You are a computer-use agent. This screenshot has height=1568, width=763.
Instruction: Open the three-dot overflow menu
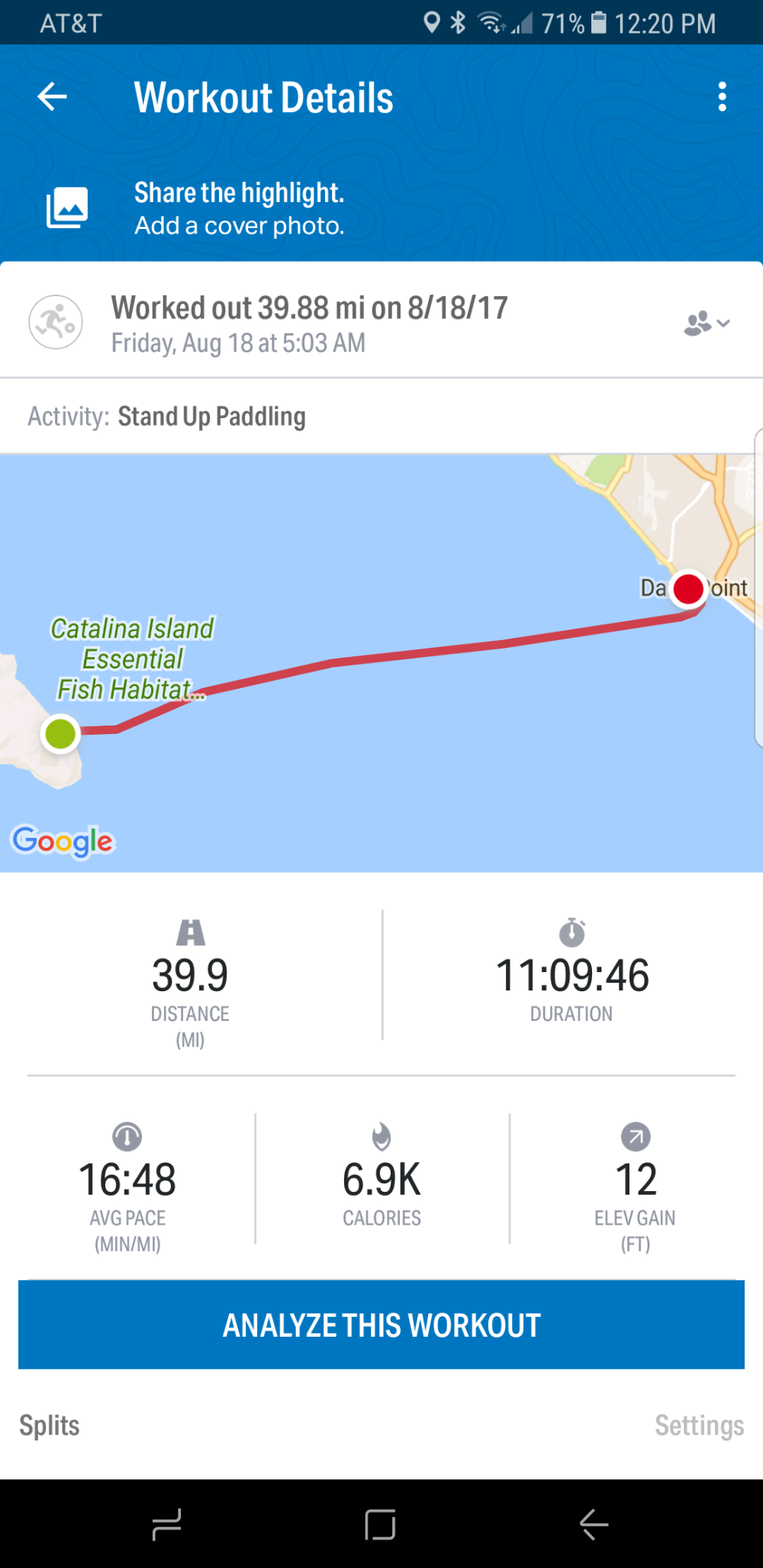tap(722, 97)
